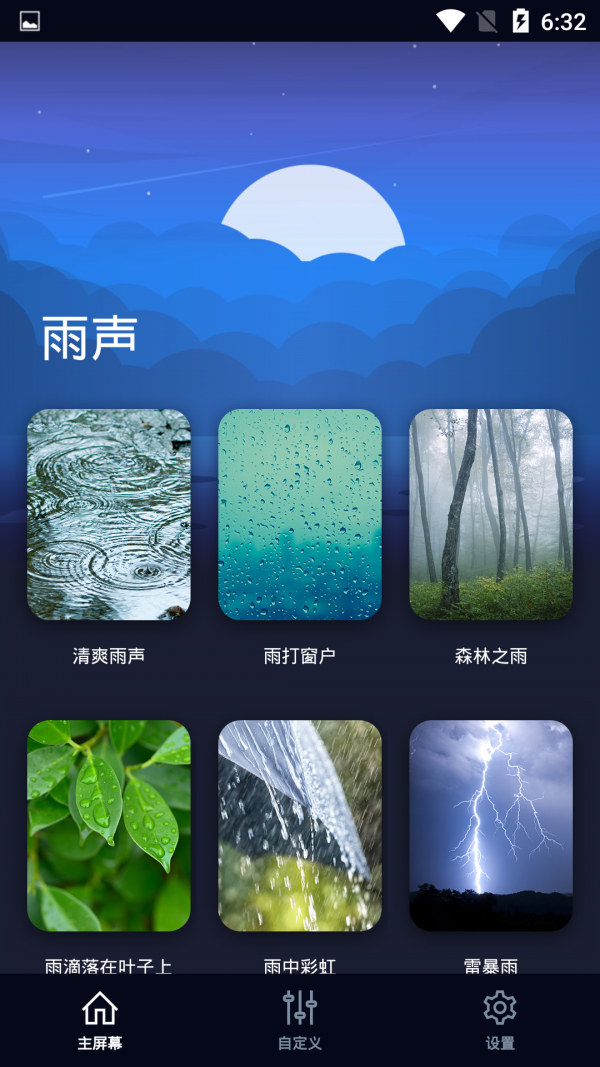Screen dimensions: 600x1067
Task: Open the 森林之雨 forest rain tile
Action: 491,514
